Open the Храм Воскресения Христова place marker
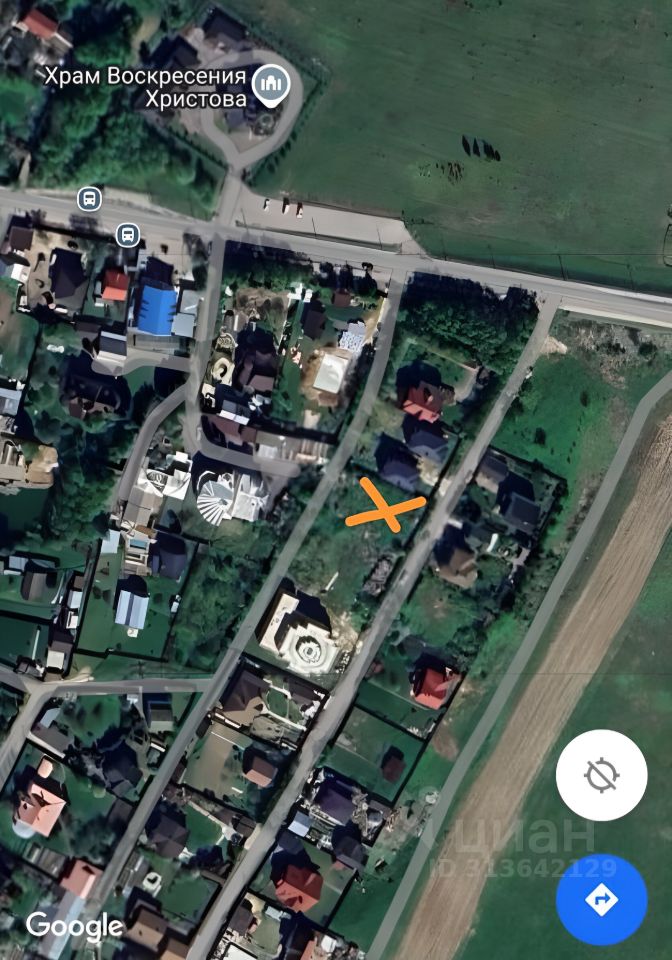 point(269,86)
